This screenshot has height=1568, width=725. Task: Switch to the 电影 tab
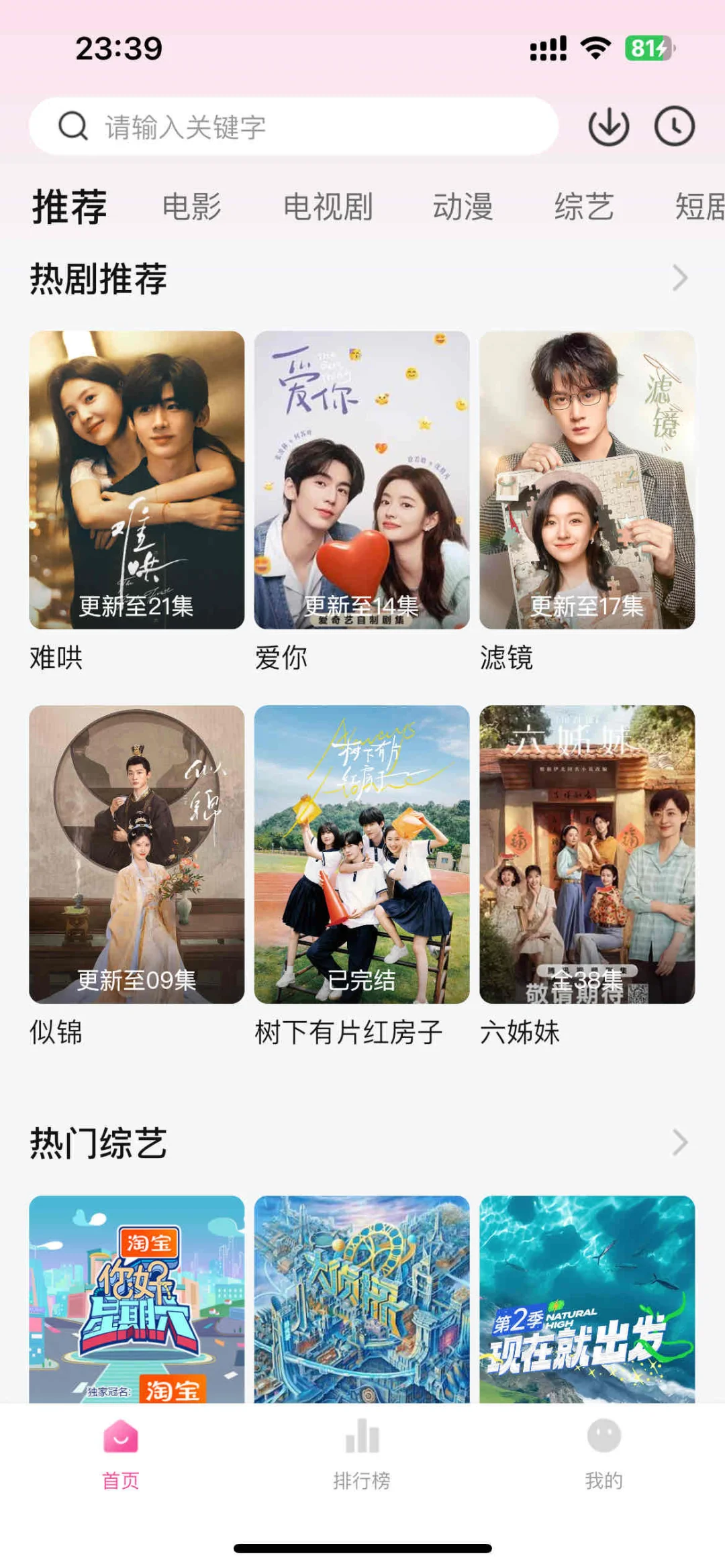point(192,207)
